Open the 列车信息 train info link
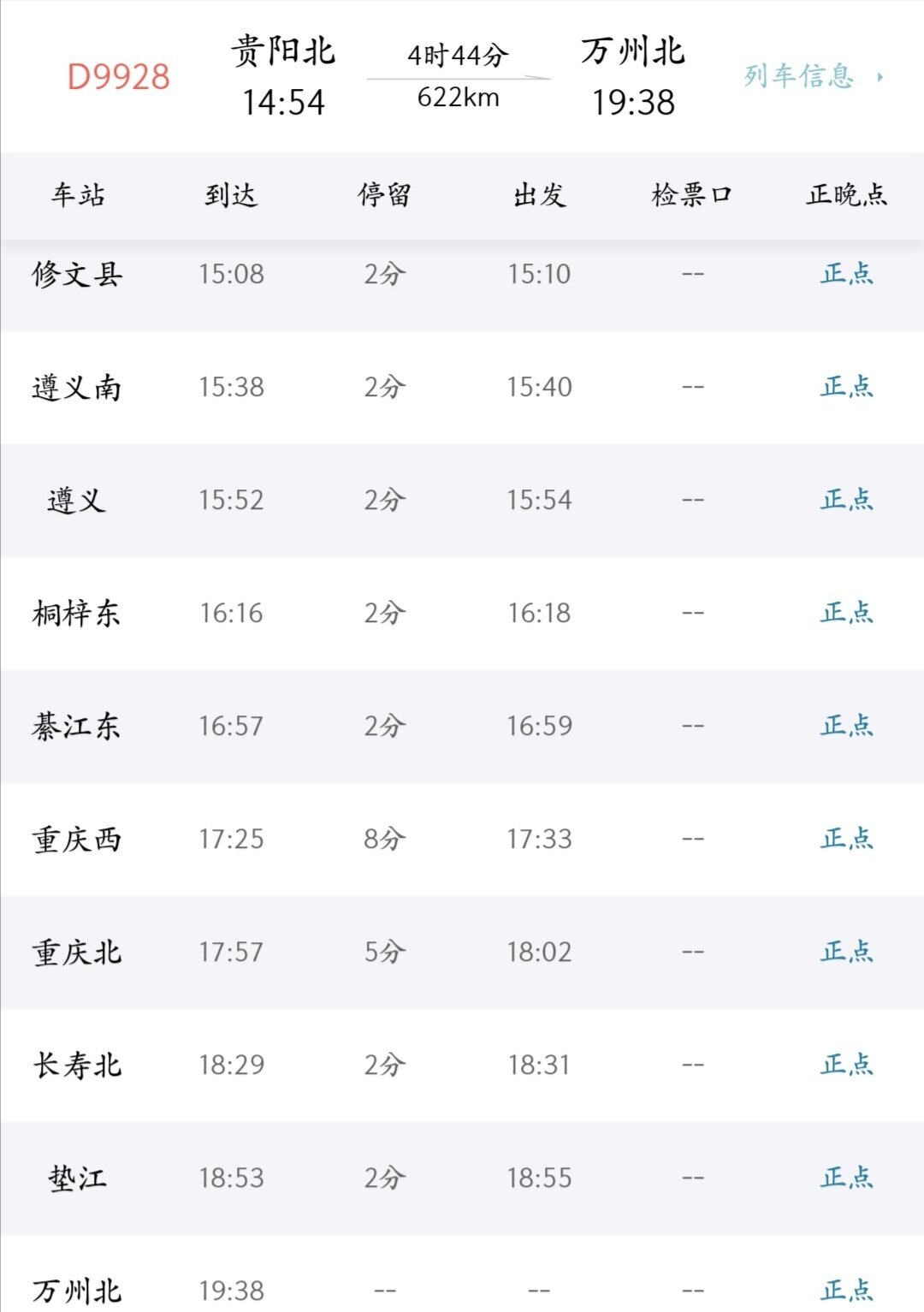This screenshot has width=924, height=1312. click(x=811, y=76)
